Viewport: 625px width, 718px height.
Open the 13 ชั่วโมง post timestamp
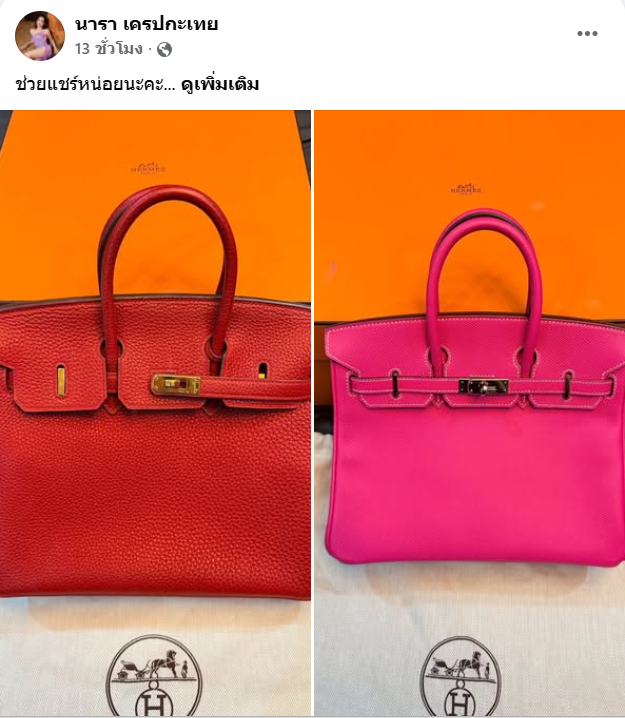108,48
